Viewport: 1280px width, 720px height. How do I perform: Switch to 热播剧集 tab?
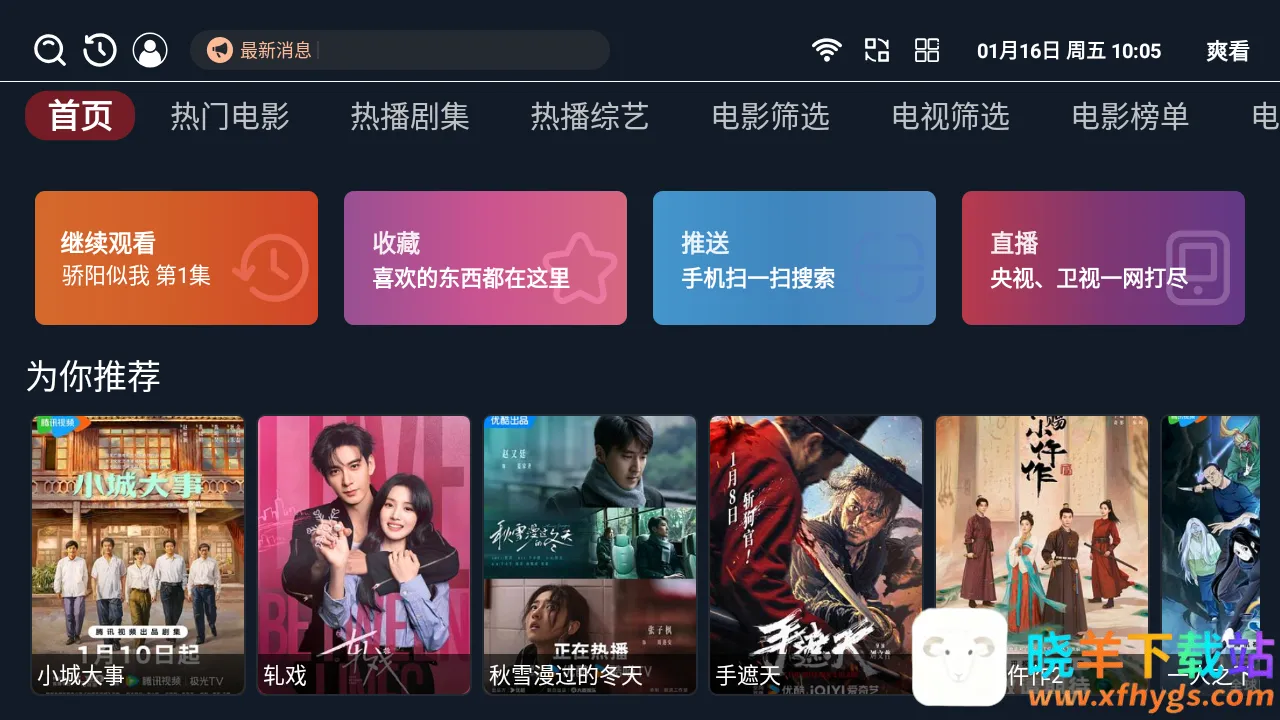(x=410, y=117)
